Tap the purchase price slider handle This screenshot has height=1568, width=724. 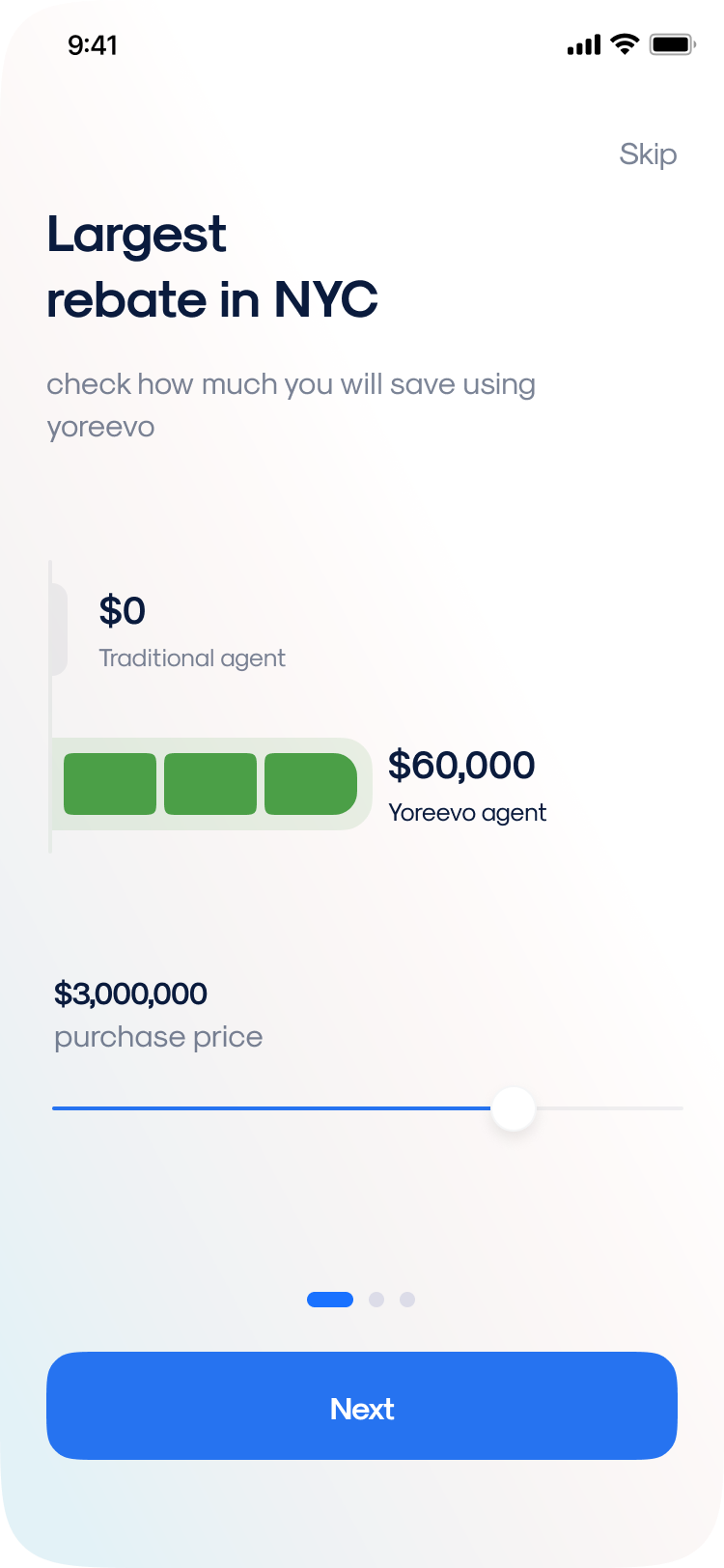coord(514,1108)
